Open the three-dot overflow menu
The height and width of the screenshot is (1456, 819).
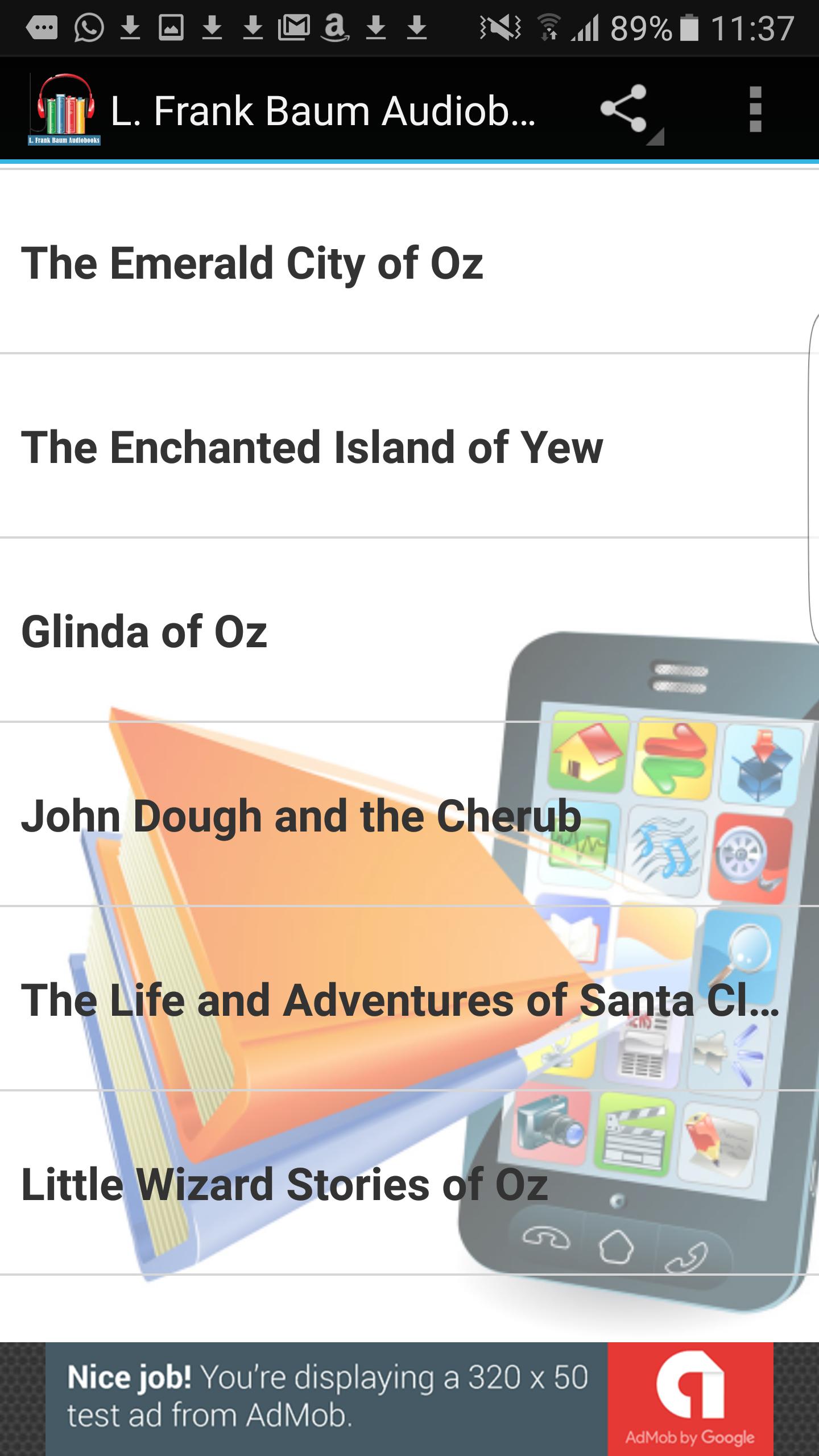click(x=755, y=109)
